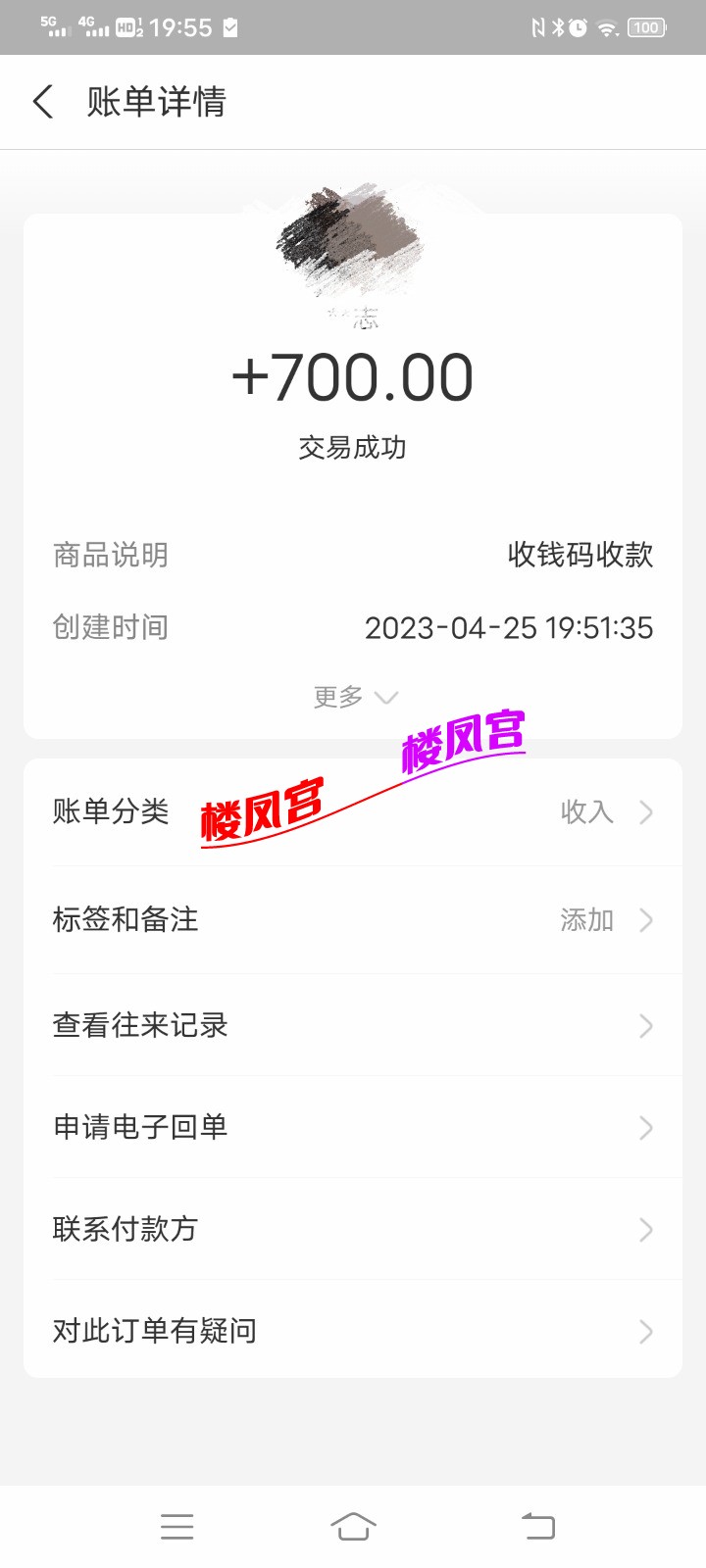Go back from the 账单详情 page
The width and height of the screenshot is (706, 1568).
[x=43, y=102]
